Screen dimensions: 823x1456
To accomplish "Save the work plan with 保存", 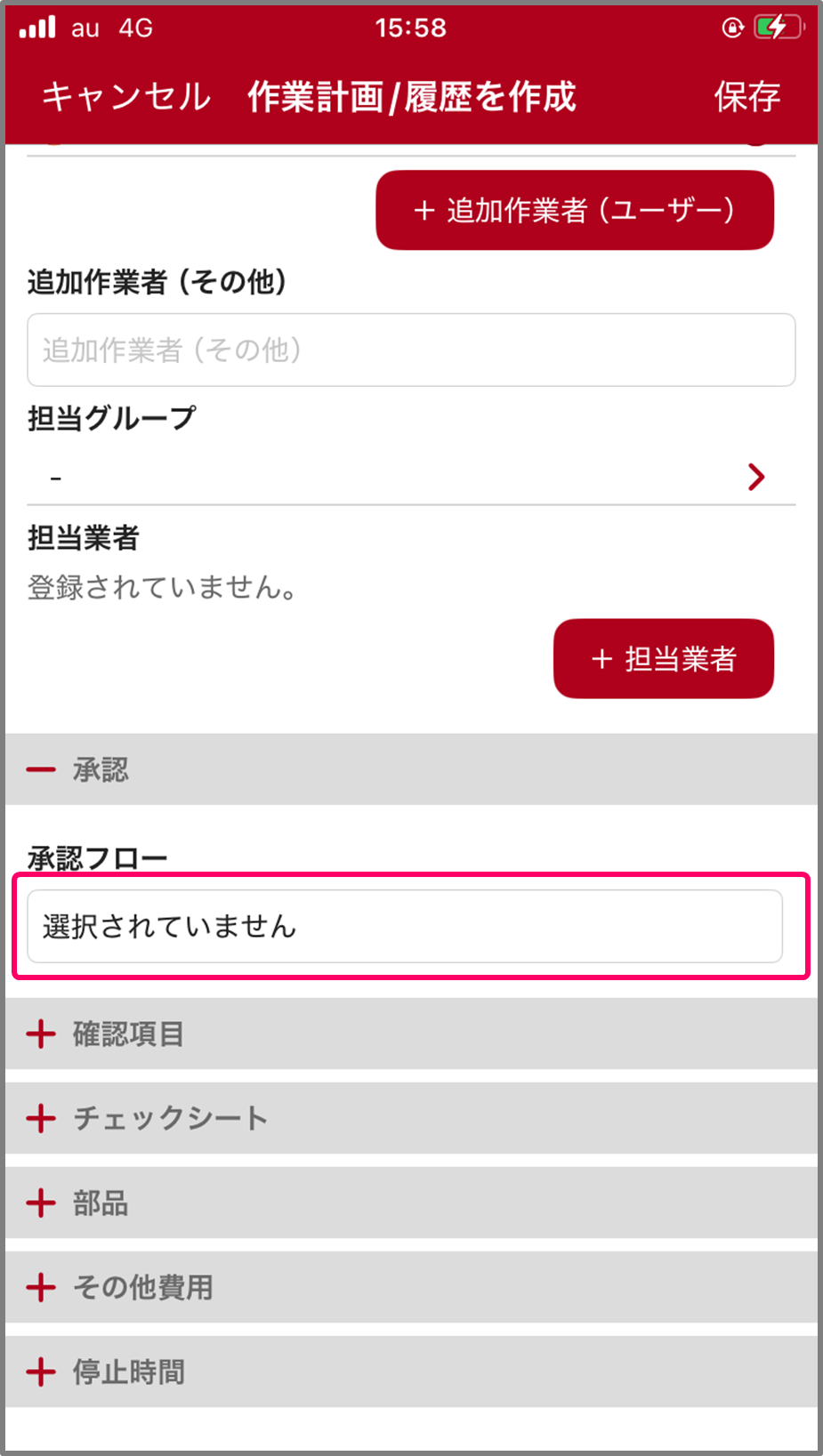I will [746, 96].
